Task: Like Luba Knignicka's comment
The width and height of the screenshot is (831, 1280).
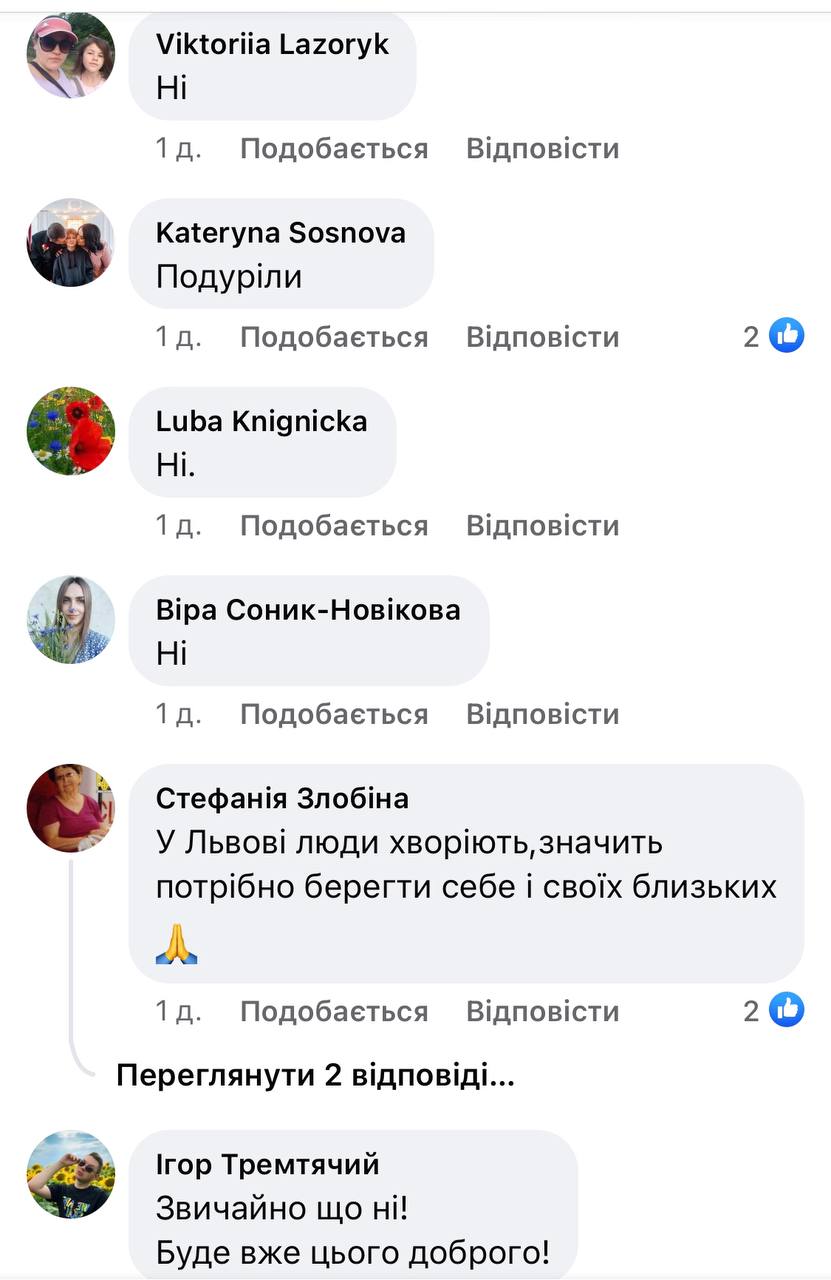Action: click(x=333, y=526)
